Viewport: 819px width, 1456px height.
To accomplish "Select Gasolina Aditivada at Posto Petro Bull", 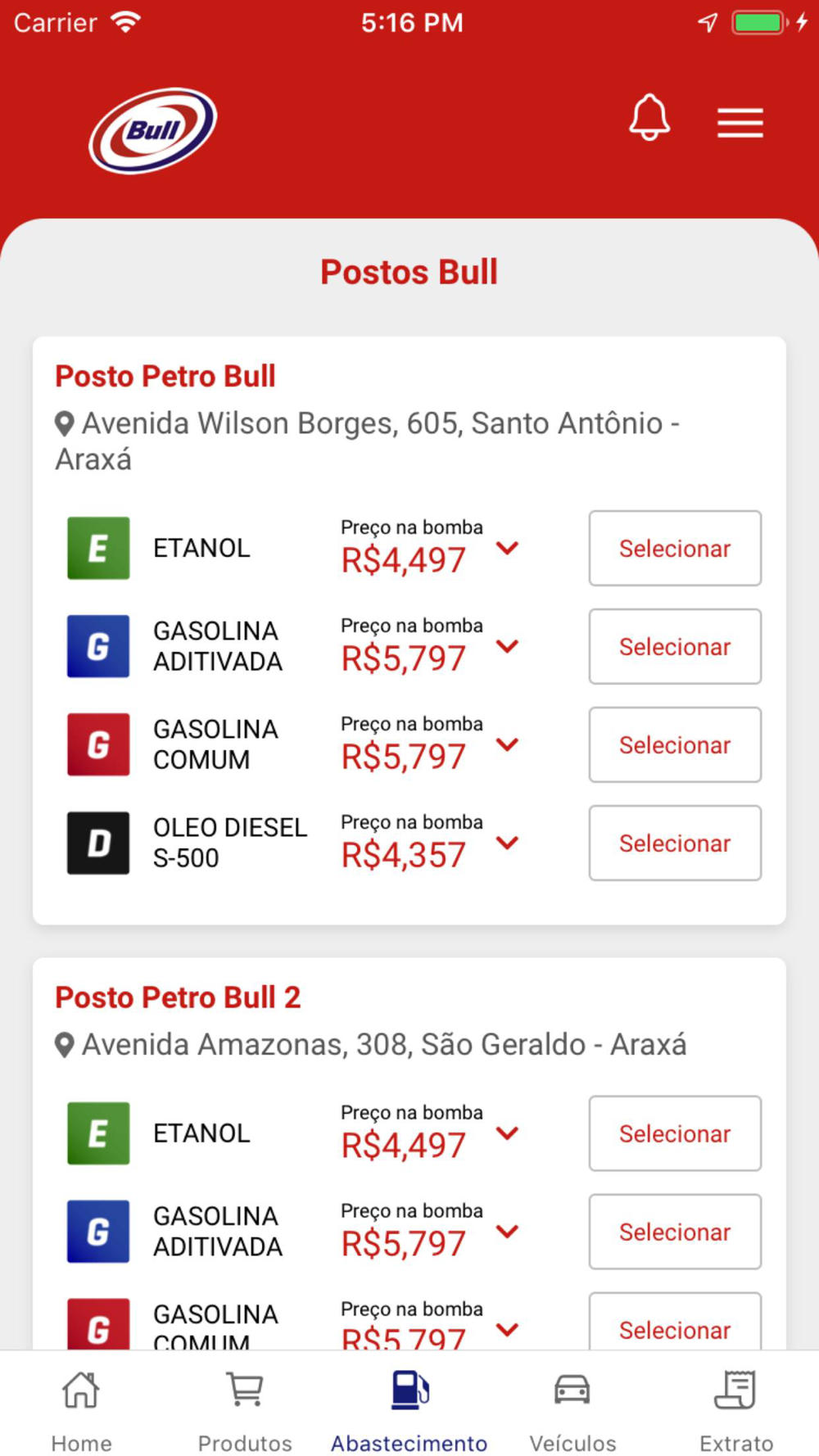I will pos(675,646).
